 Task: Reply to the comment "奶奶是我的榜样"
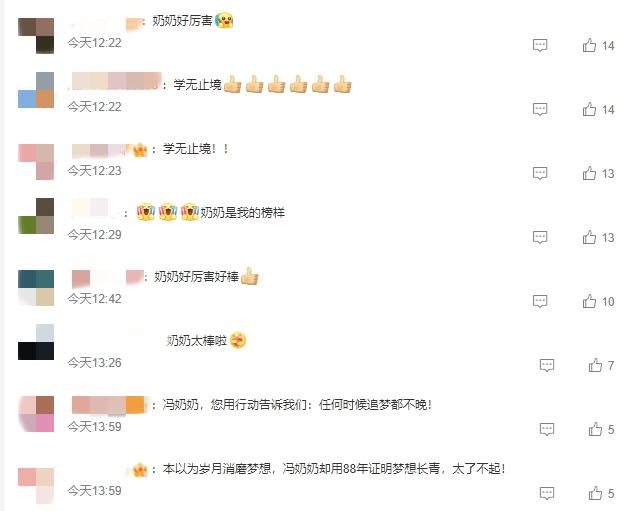click(x=540, y=238)
